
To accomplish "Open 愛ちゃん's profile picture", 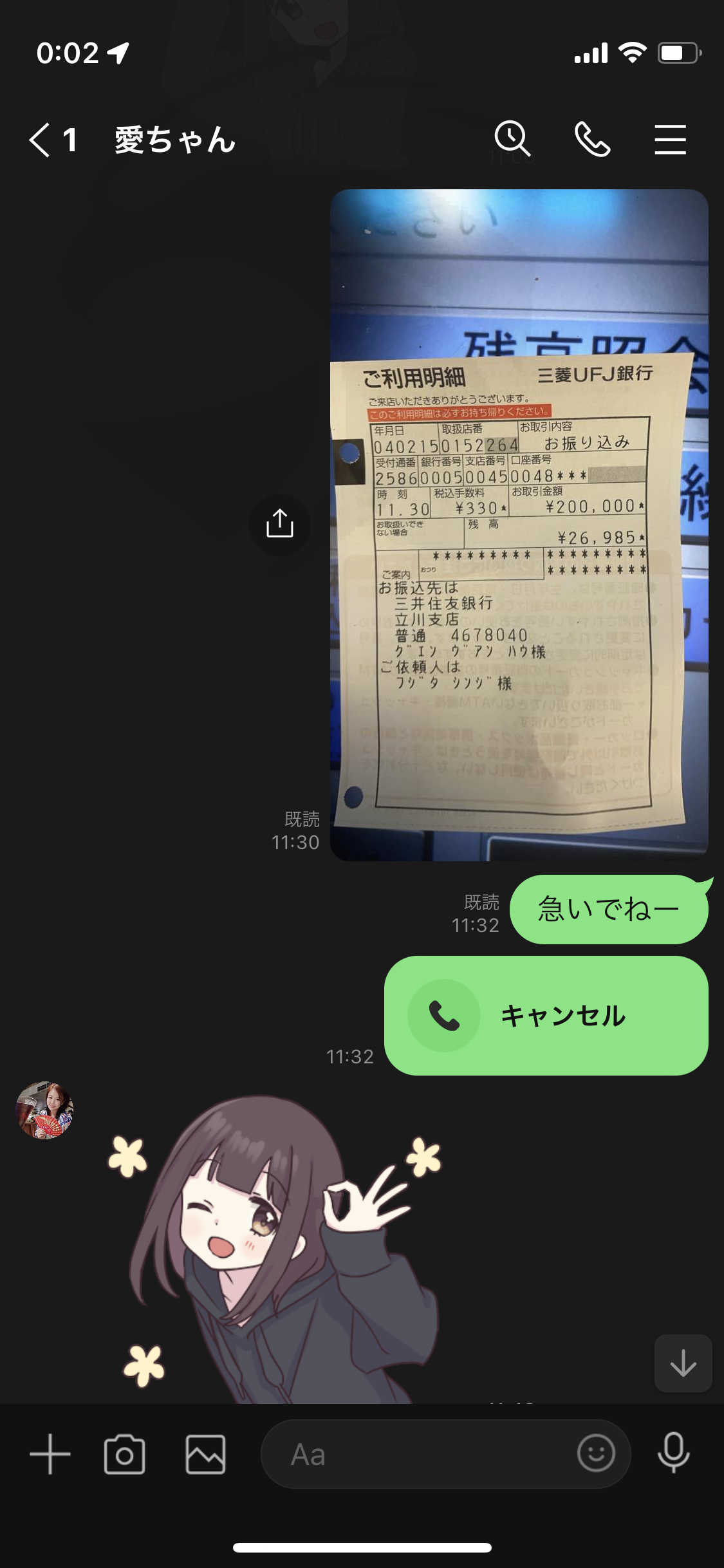I will pyautogui.click(x=44, y=1110).
